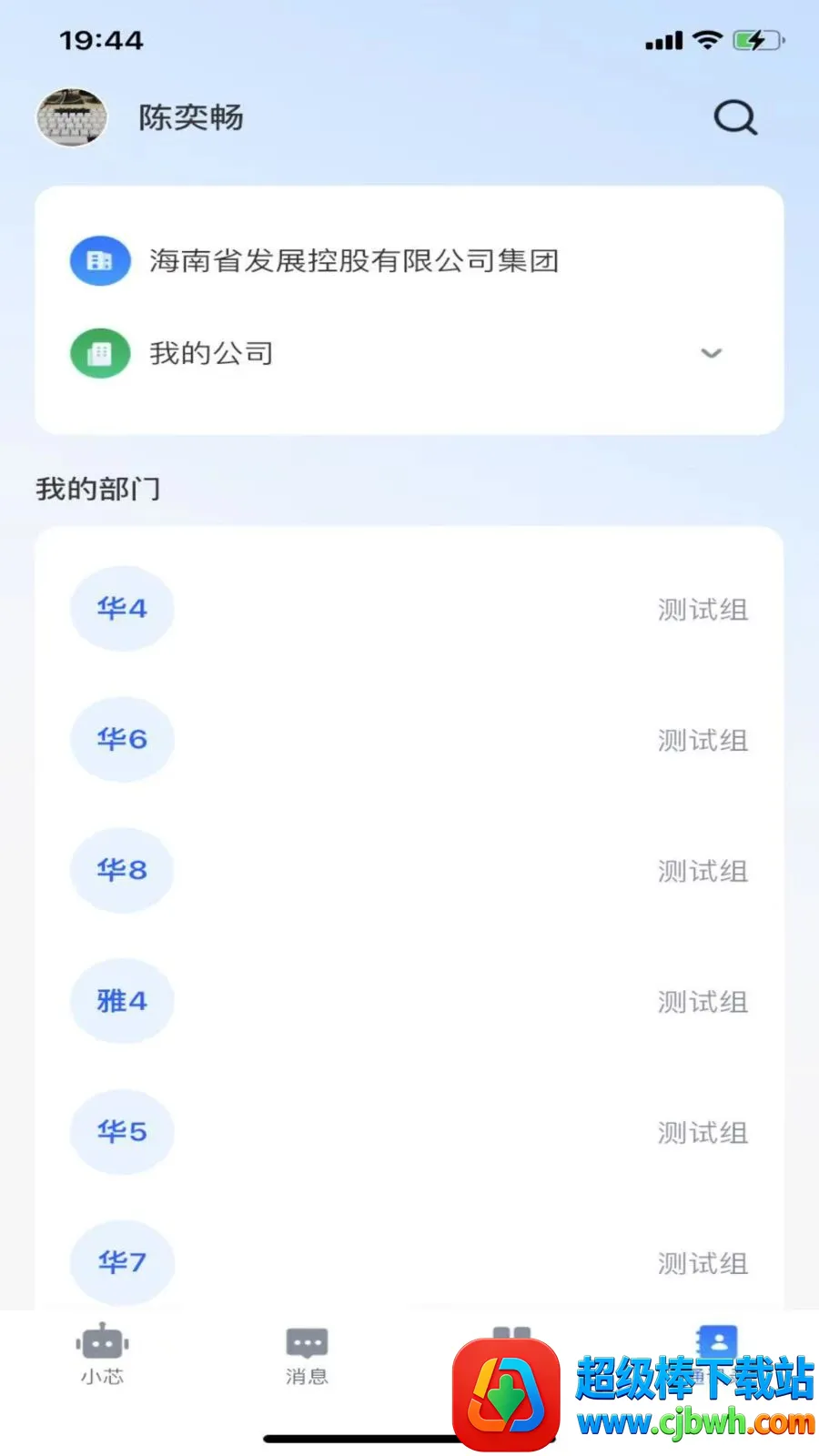Open department member 华7
The width and height of the screenshot is (819, 1456).
point(409,1263)
